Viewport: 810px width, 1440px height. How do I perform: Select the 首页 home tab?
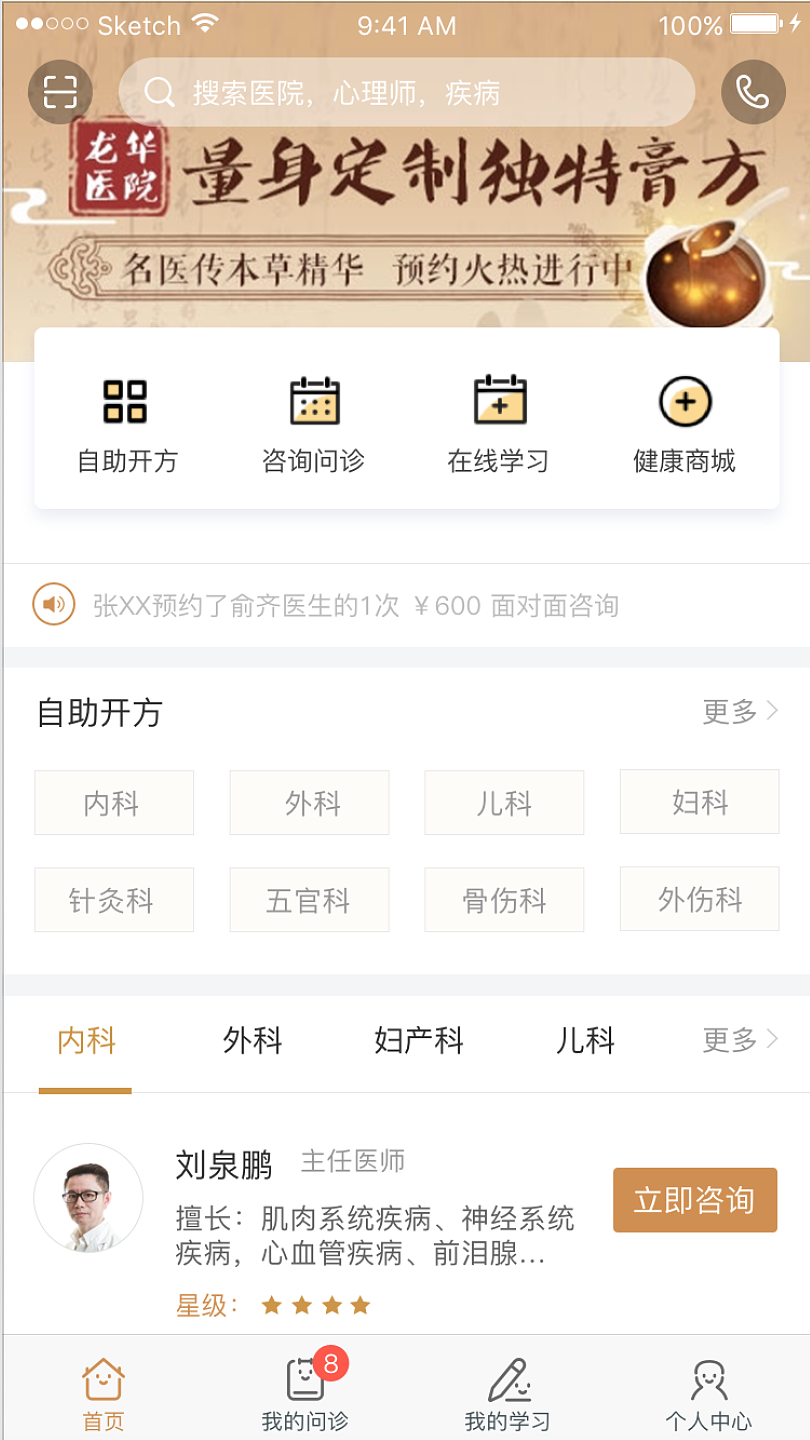(102, 1390)
